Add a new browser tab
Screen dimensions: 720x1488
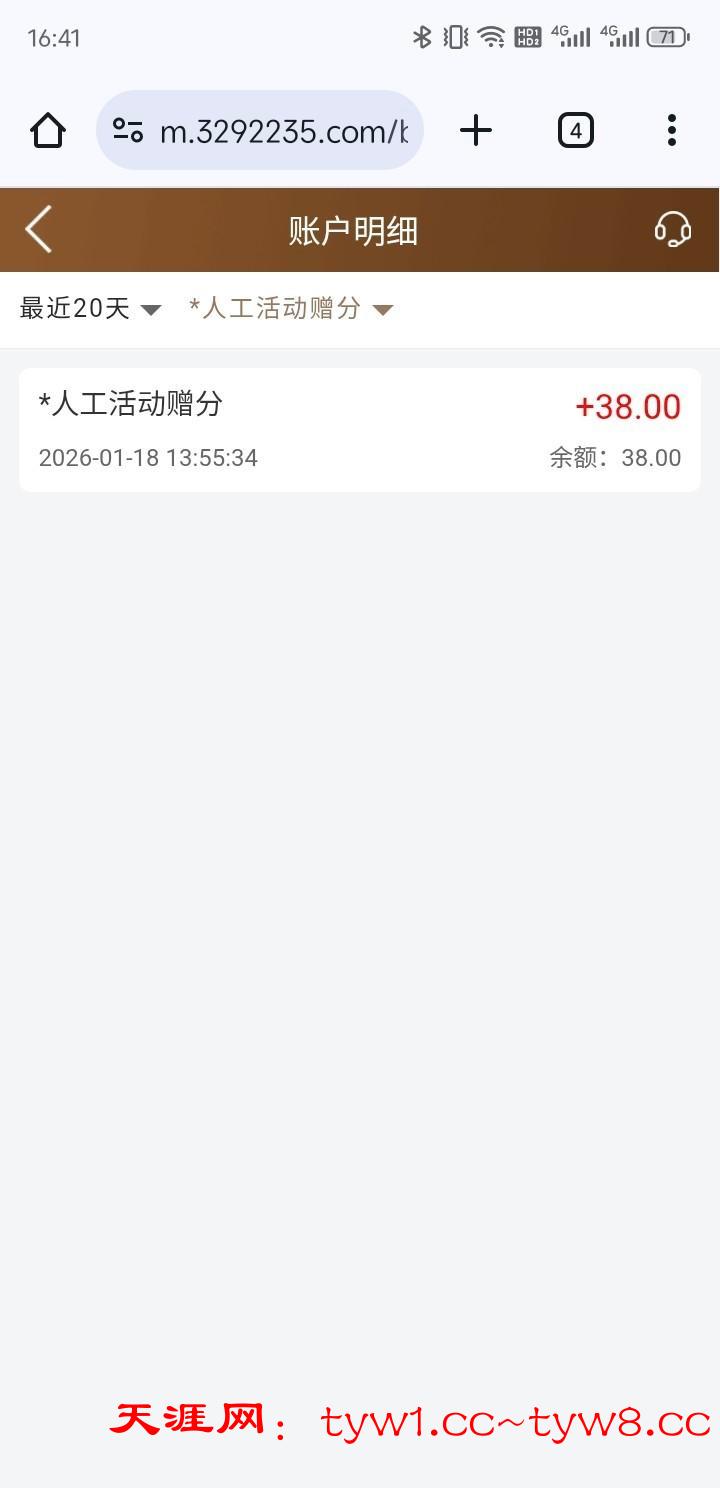point(476,131)
